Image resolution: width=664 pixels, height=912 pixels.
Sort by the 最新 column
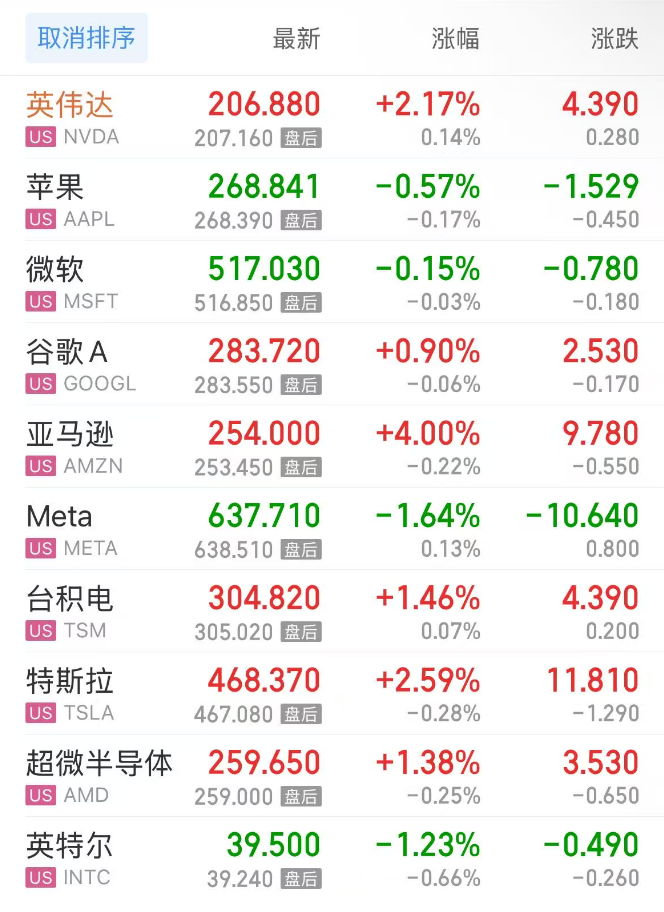(296, 39)
